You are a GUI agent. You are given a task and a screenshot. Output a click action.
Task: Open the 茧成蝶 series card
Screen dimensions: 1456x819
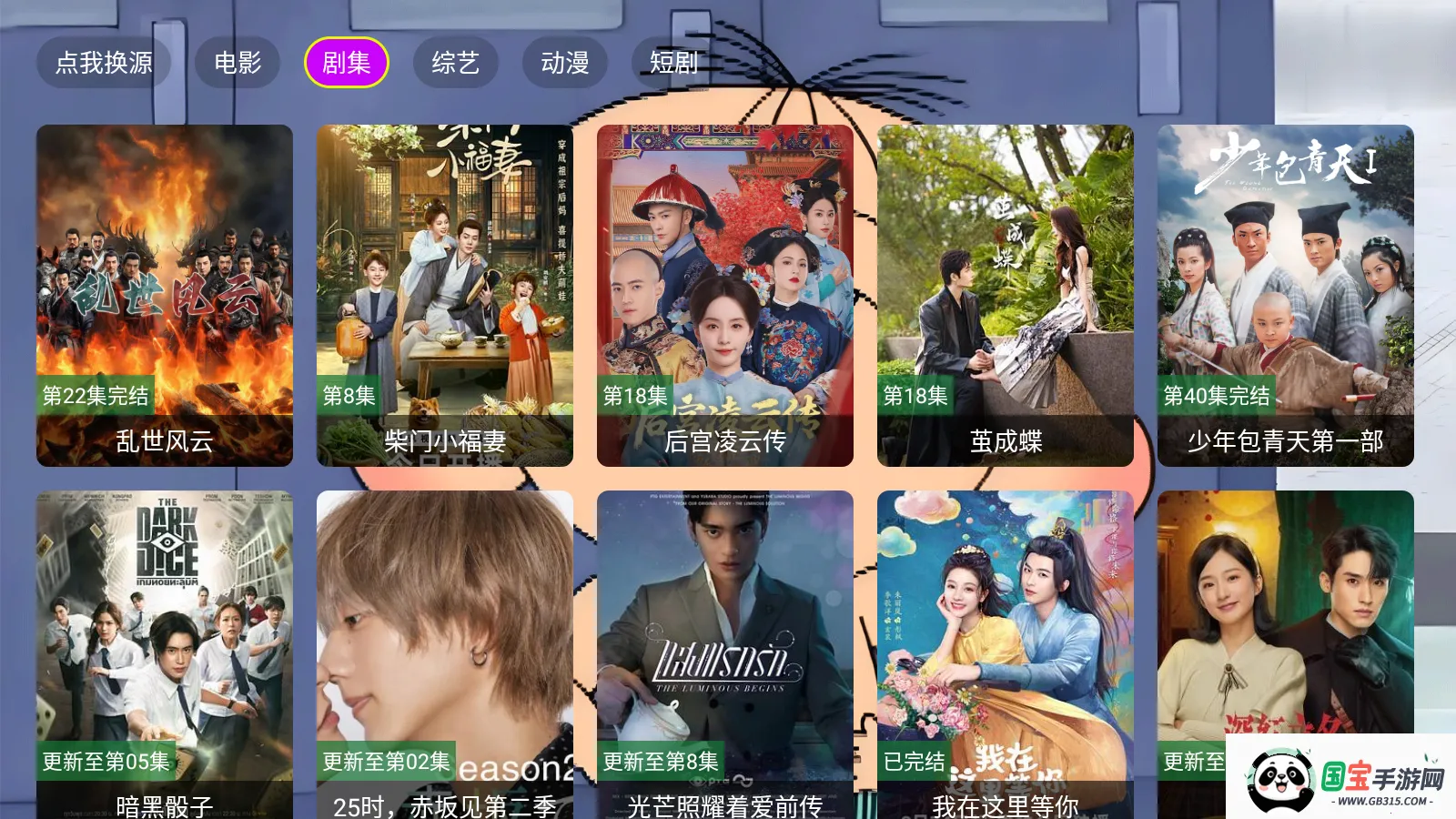click(x=1006, y=295)
